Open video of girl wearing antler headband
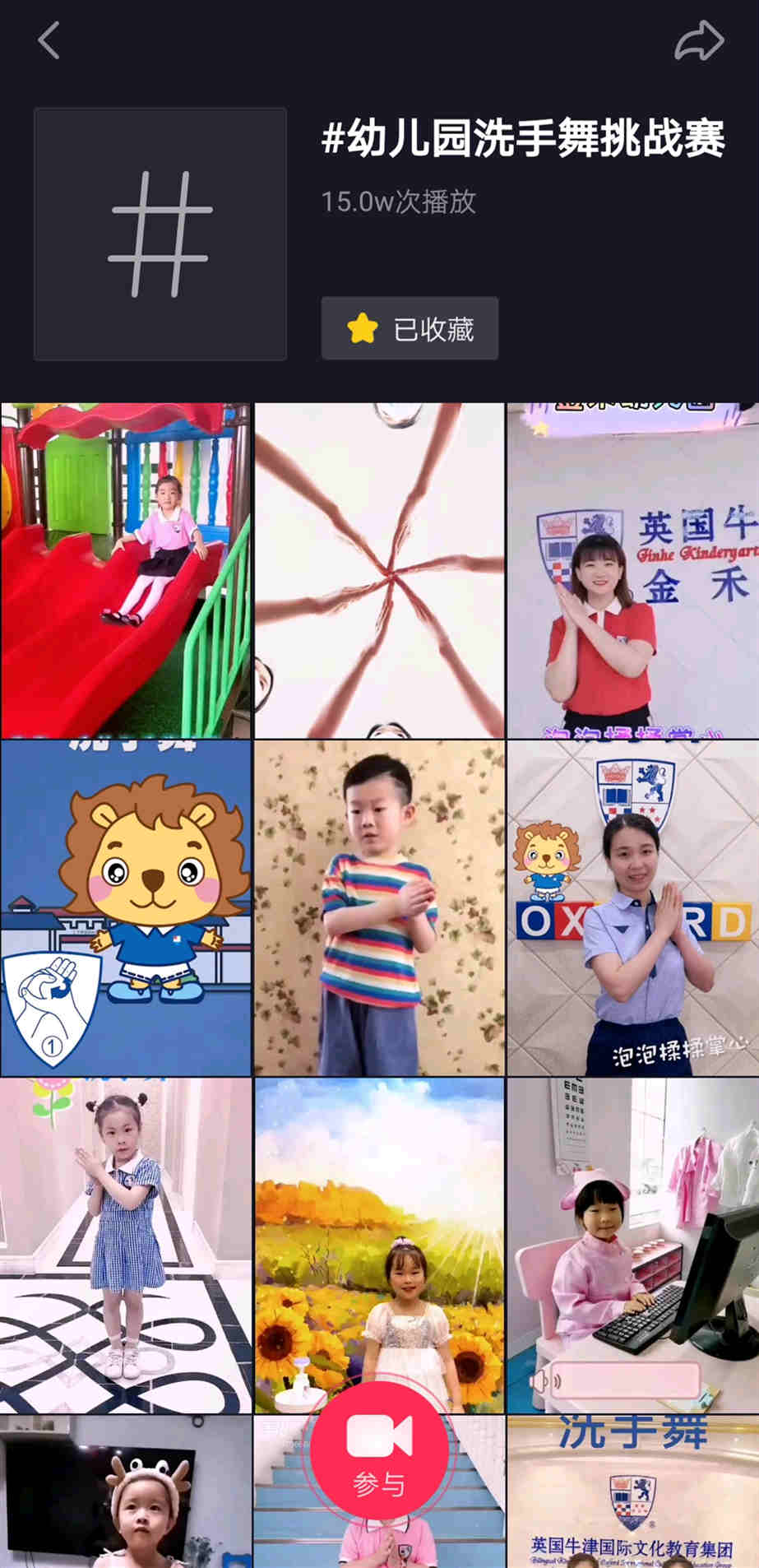Screen dimensions: 759x1568 click(125, 1493)
